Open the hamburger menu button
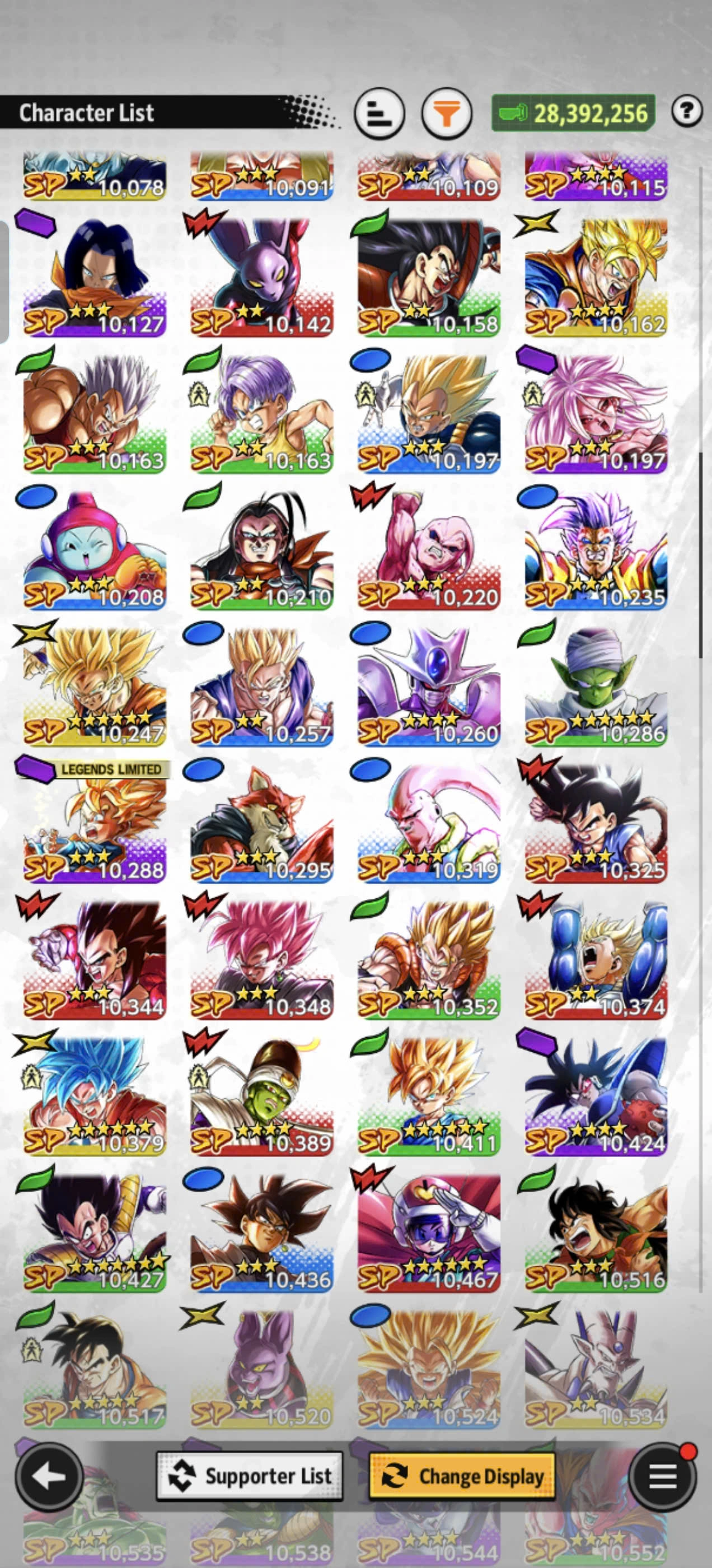Image resolution: width=712 pixels, height=1568 pixels. 663,1476
